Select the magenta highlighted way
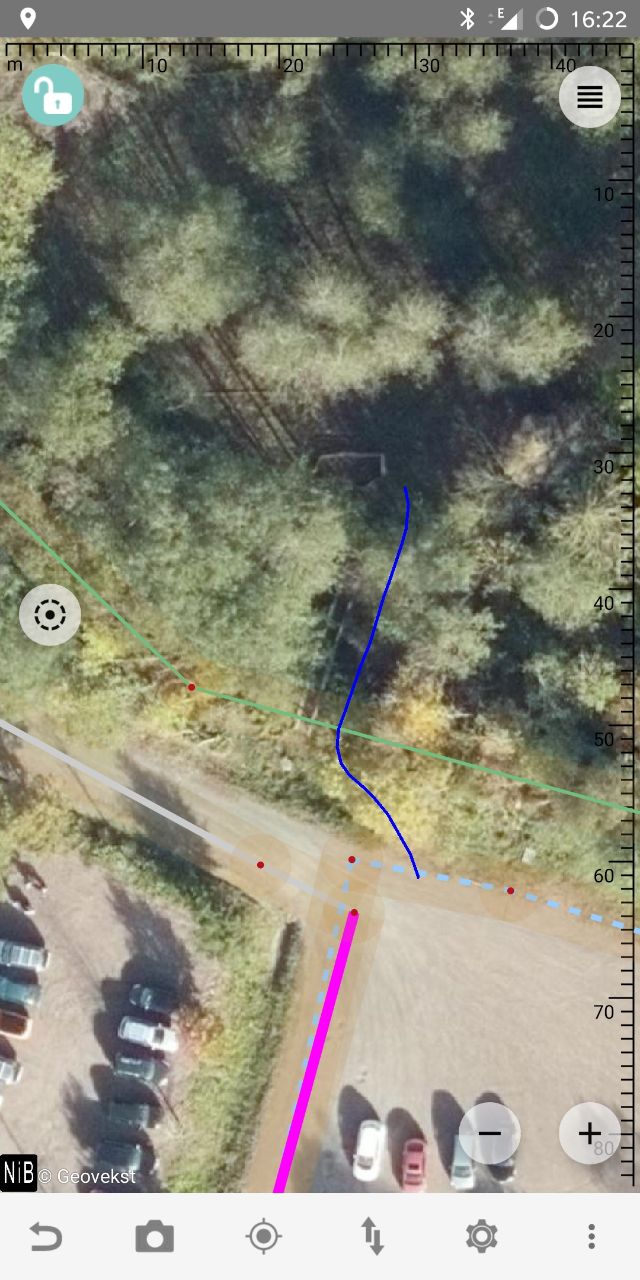The width and height of the screenshot is (640, 1280). click(317, 1050)
